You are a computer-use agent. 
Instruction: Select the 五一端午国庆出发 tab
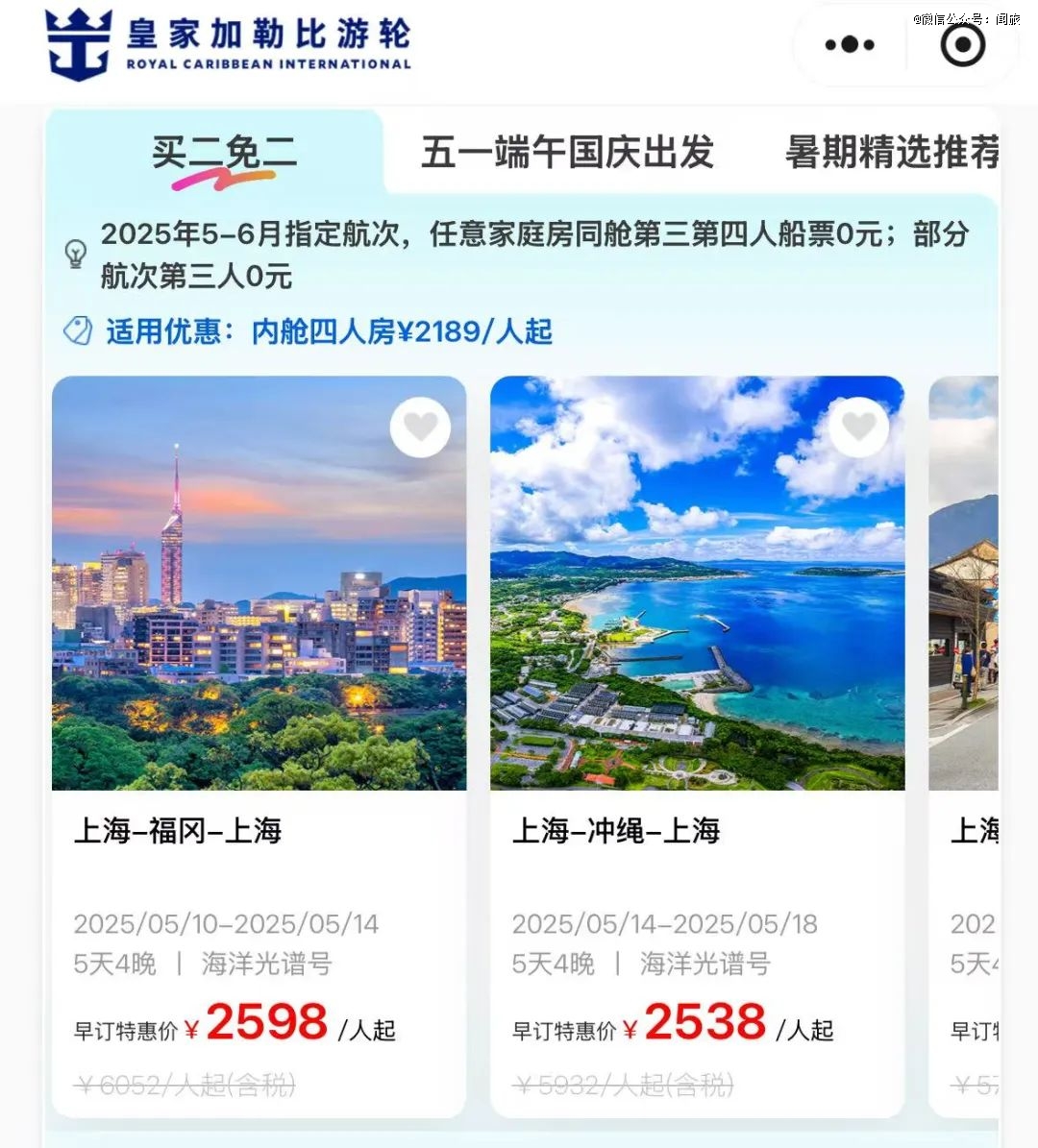click(567, 154)
